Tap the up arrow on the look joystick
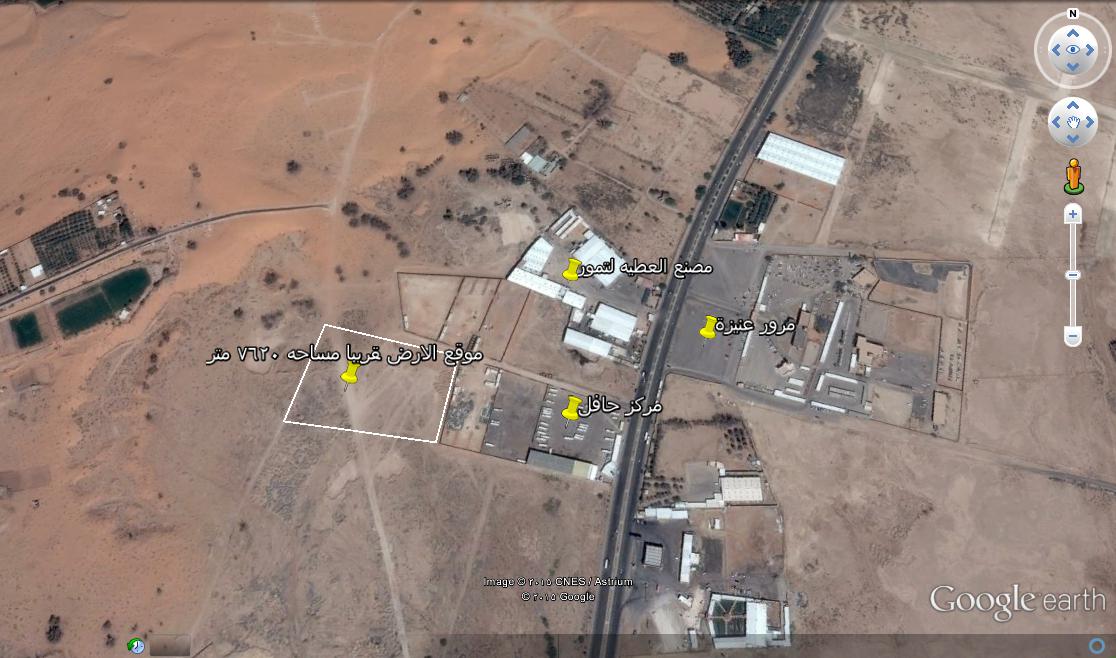Viewport: 1116px width, 658px height. coord(1073,31)
